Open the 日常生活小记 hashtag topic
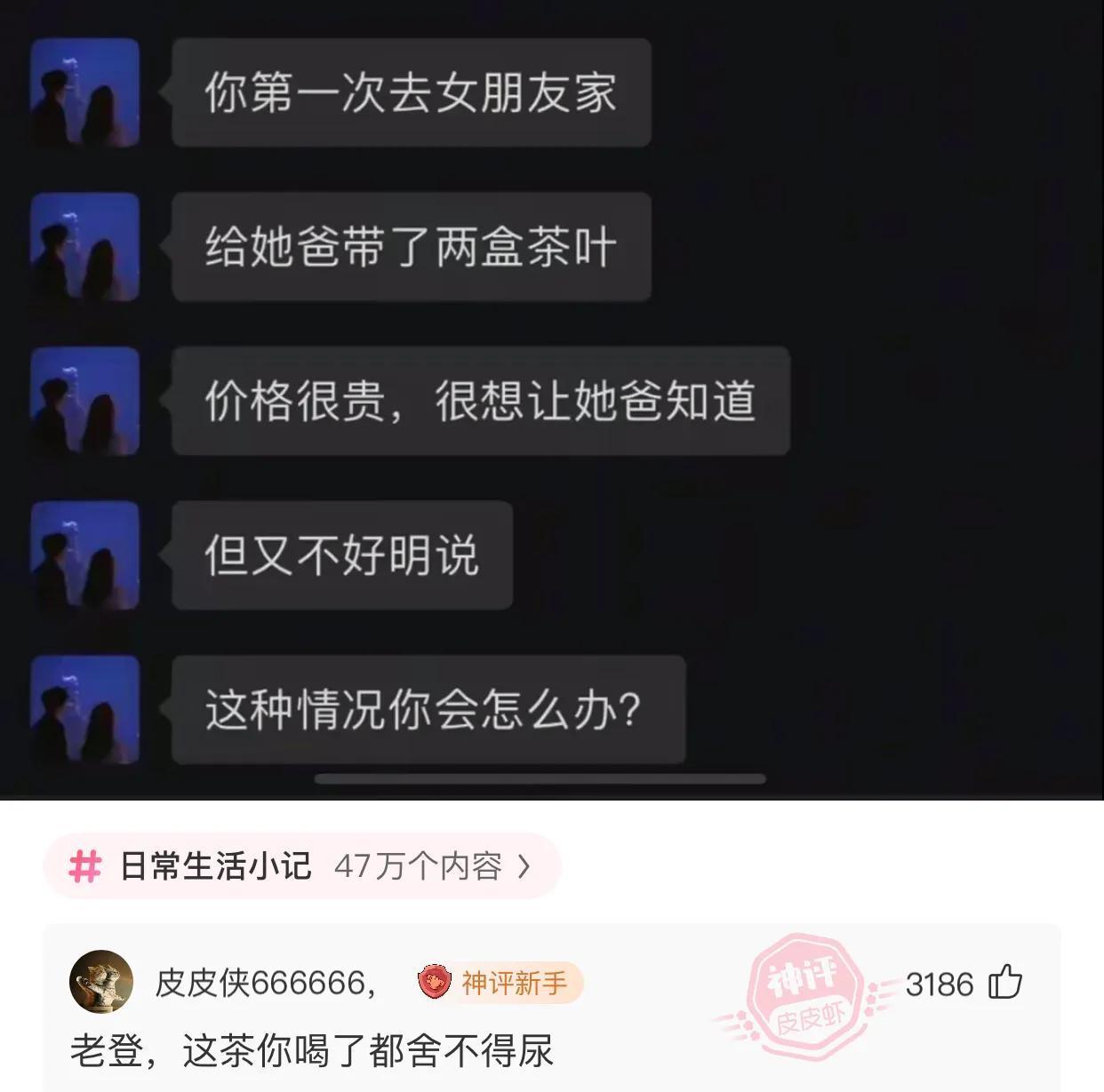This screenshot has width=1104, height=1092. click(300, 865)
